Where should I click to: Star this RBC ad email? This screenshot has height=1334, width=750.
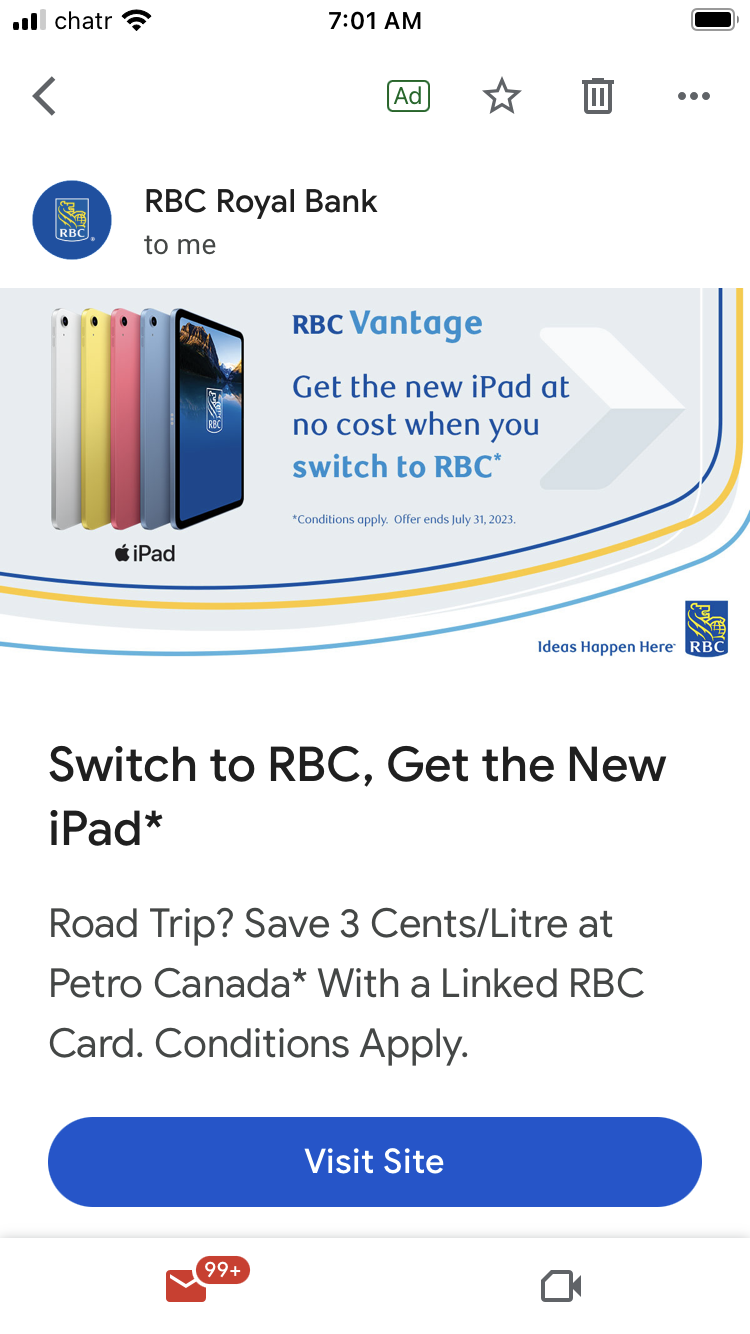(x=502, y=96)
